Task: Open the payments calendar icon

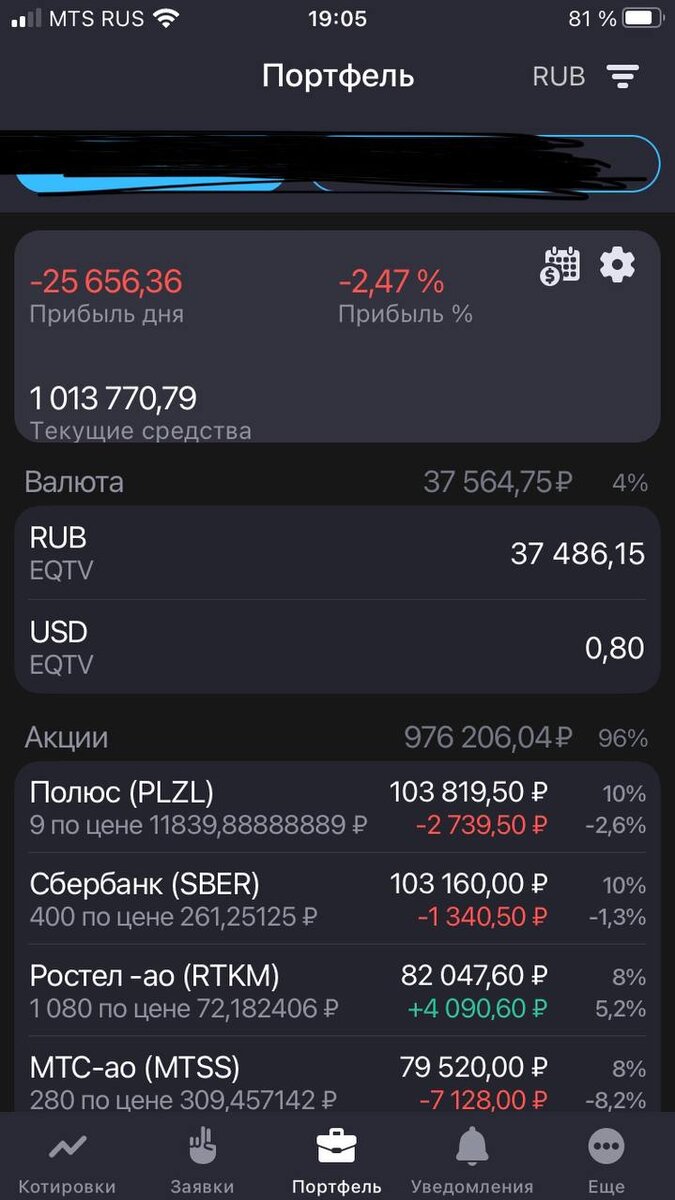Action: [x=561, y=265]
